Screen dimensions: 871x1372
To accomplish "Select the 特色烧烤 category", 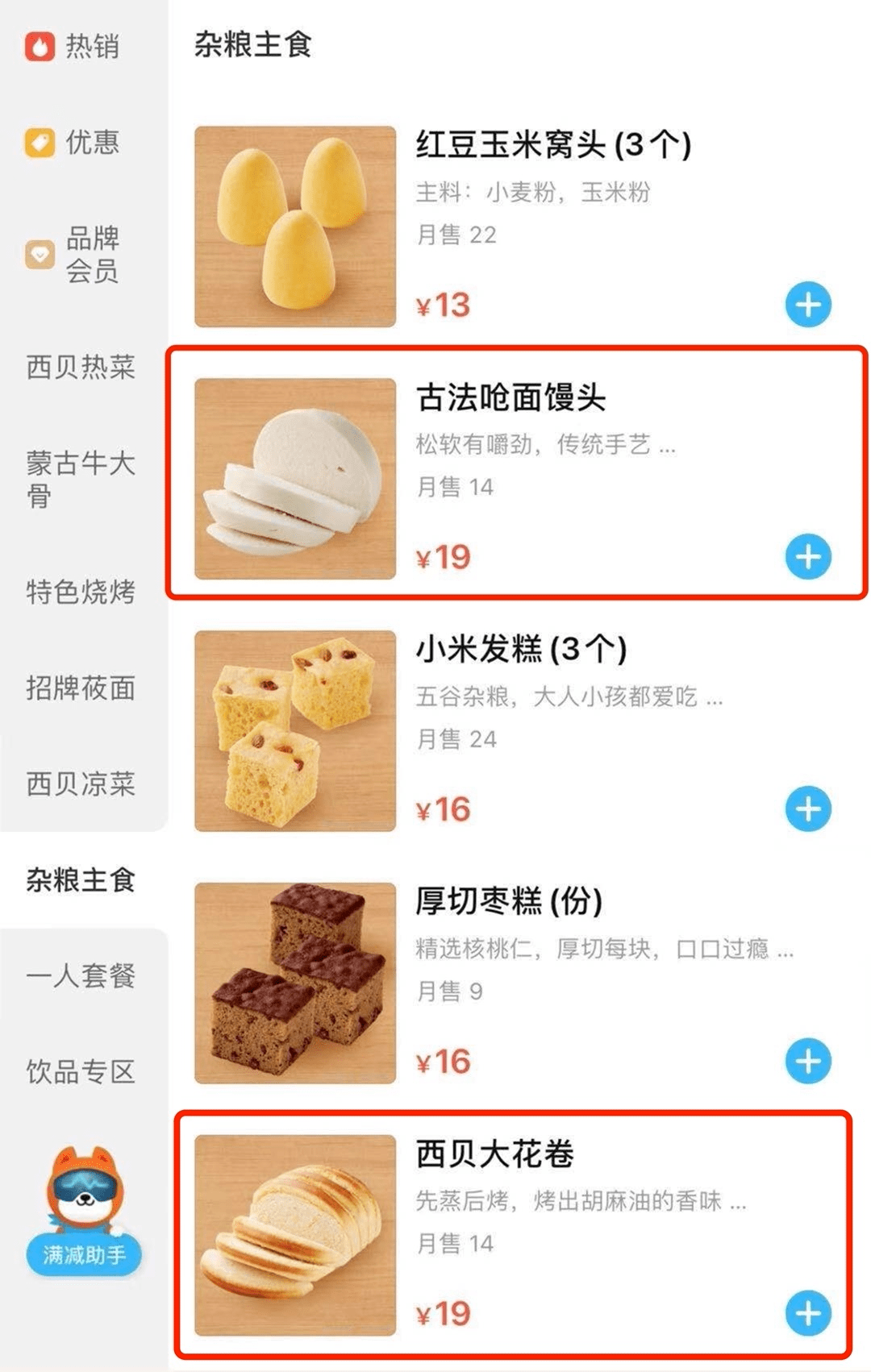I will coord(81,591).
